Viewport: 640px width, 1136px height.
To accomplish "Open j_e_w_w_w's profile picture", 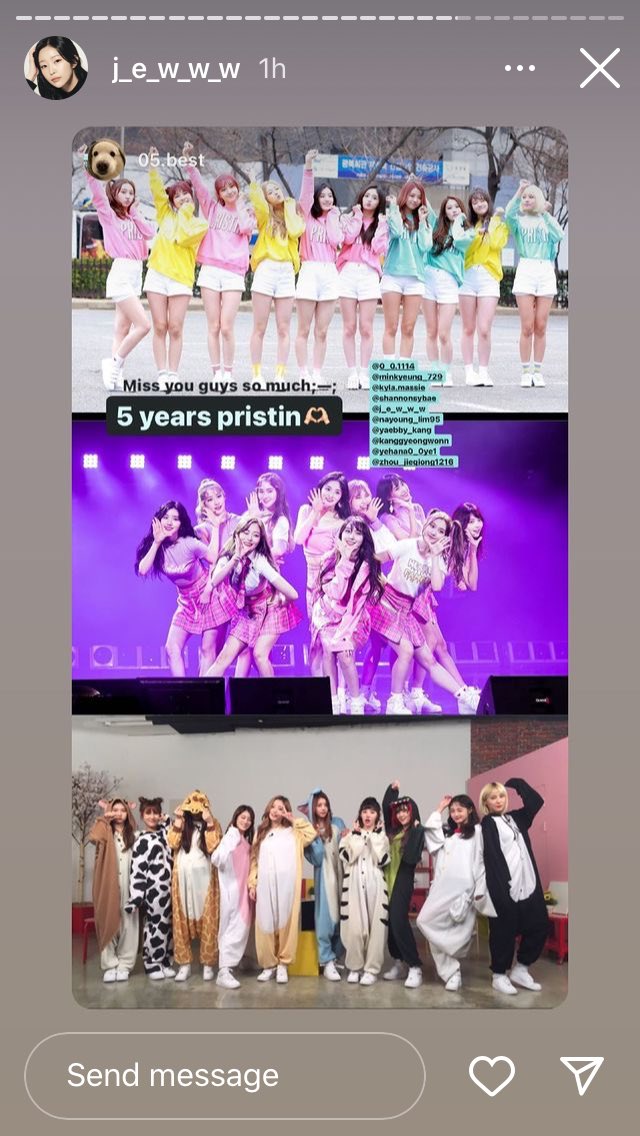I will click(56, 69).
